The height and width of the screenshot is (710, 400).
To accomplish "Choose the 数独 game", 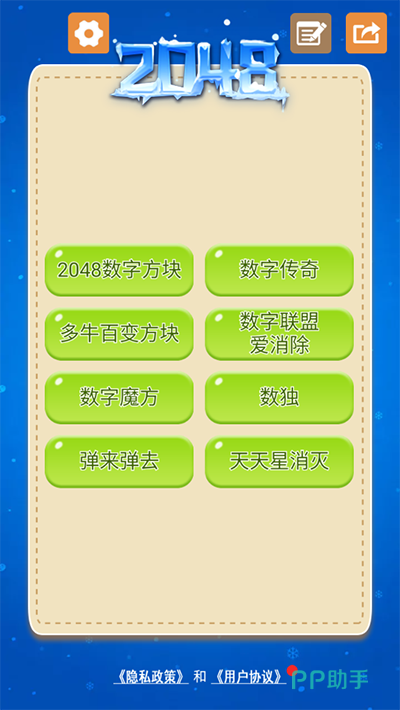I will (280, 398).
